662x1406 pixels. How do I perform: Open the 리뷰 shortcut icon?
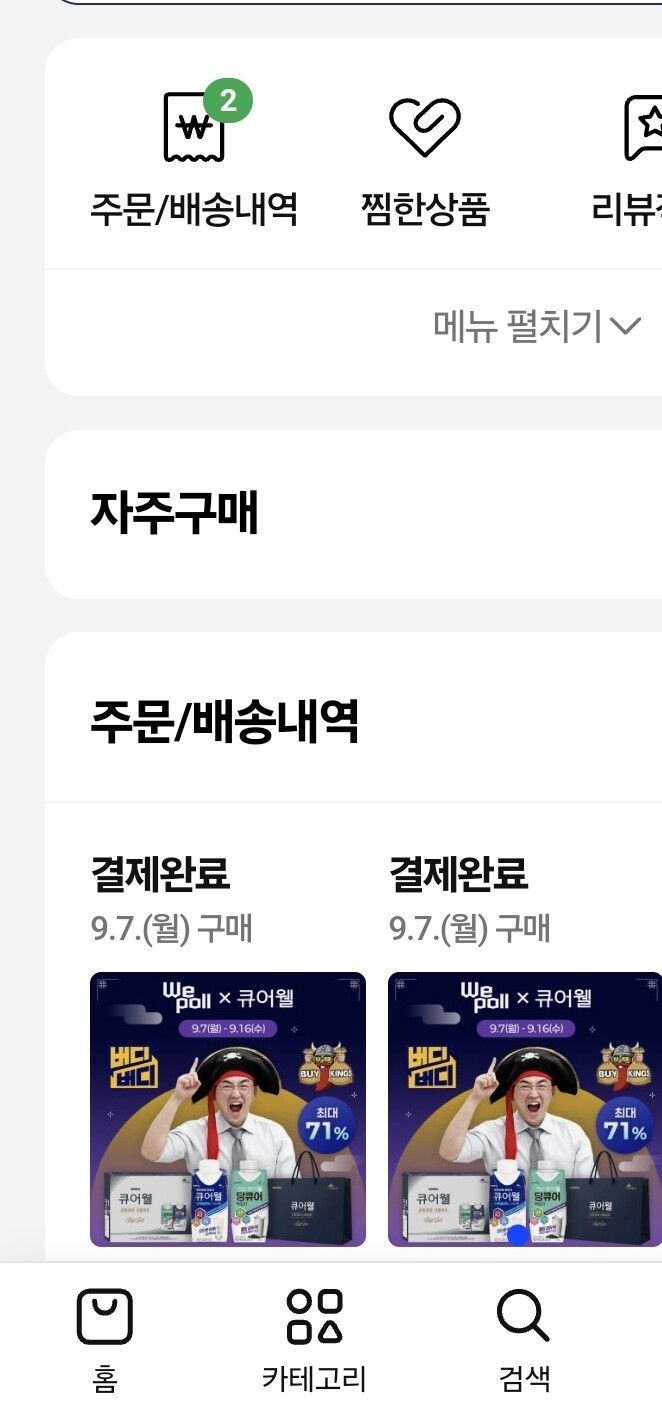pos(643,128)
